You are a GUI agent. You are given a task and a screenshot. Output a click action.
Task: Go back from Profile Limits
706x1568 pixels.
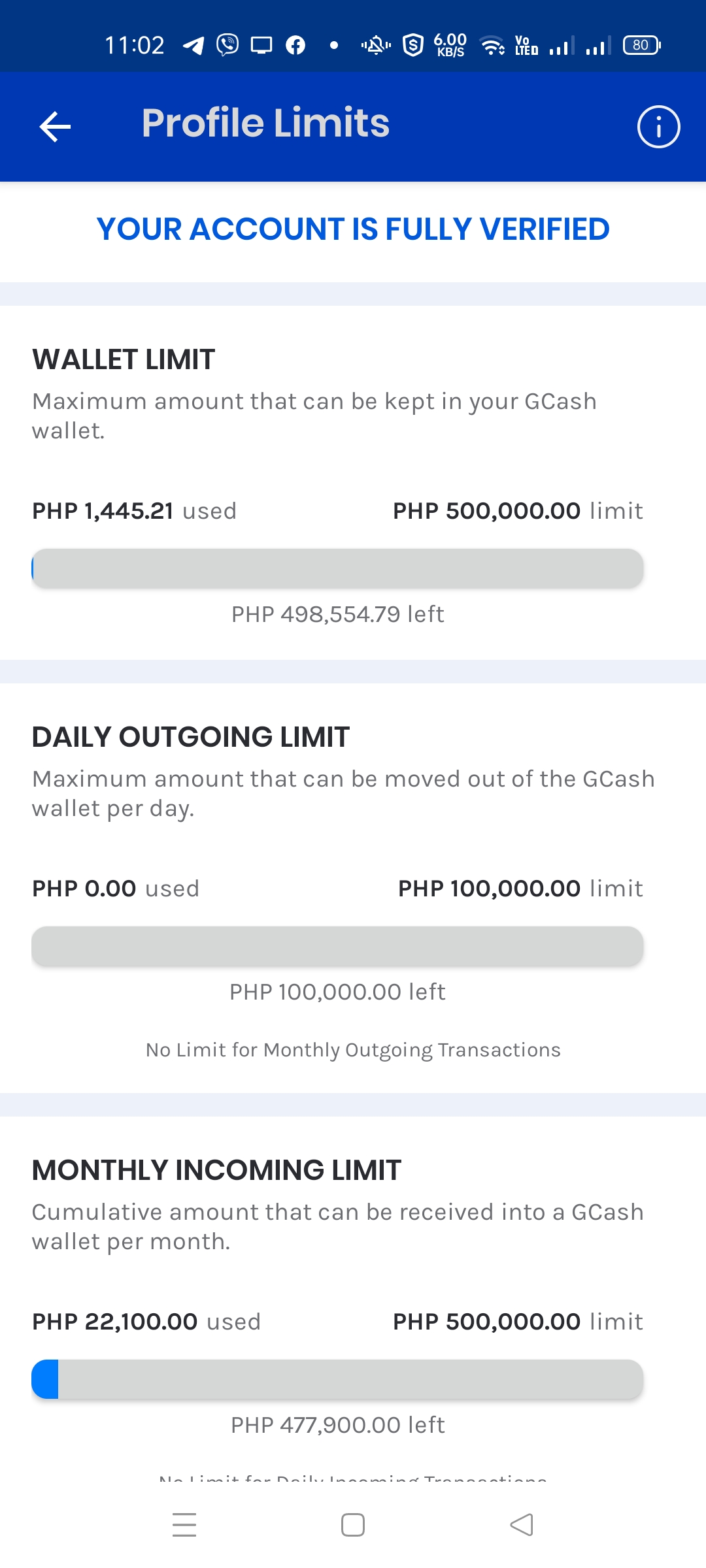(55, 126)
